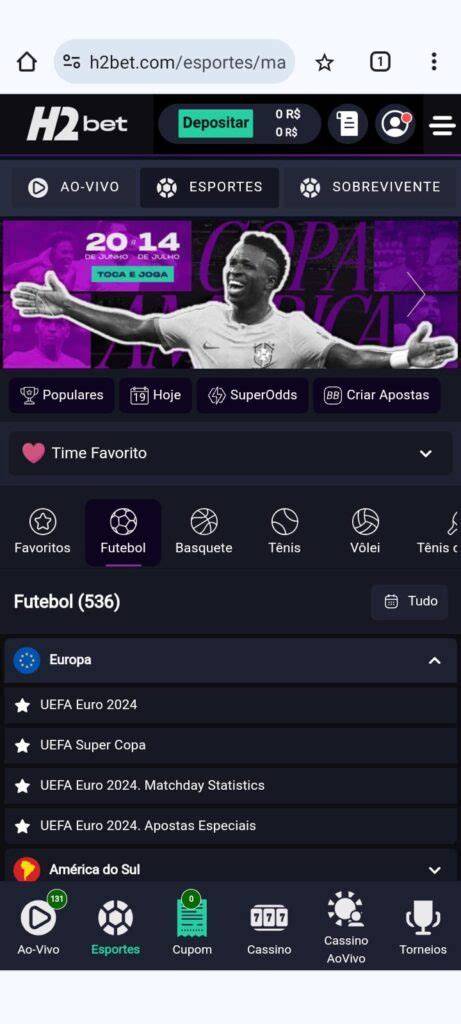Open the user profile icon
This screenshot has width=461, height=1024.
[395, 123]
